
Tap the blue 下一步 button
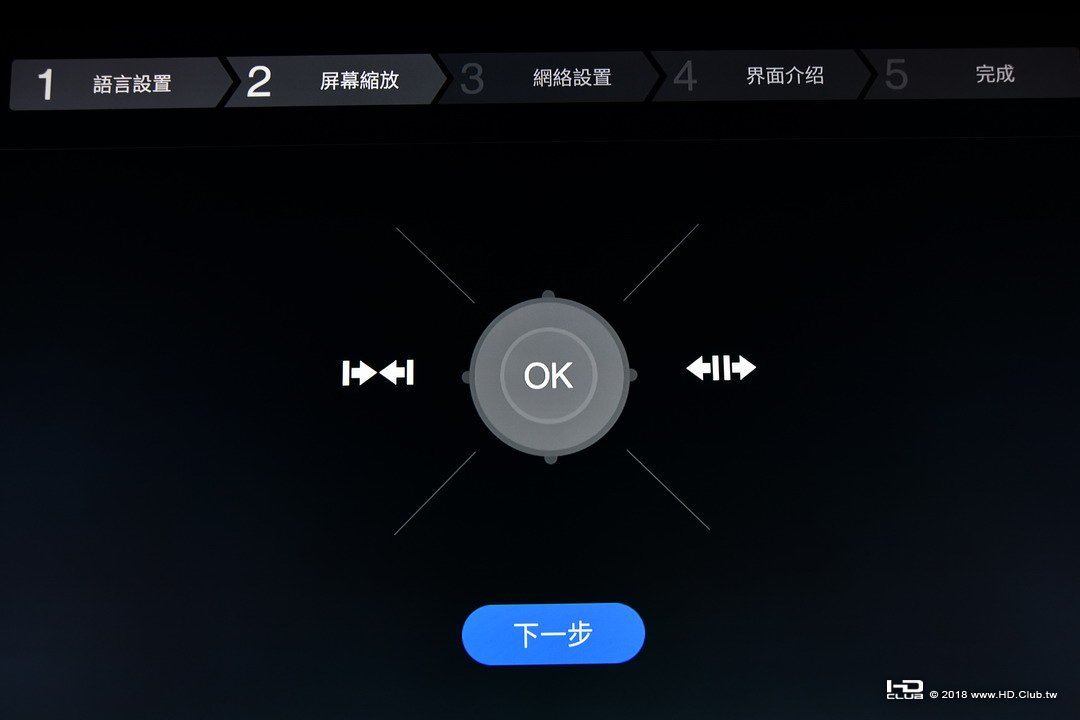click(x=553, y=634)
